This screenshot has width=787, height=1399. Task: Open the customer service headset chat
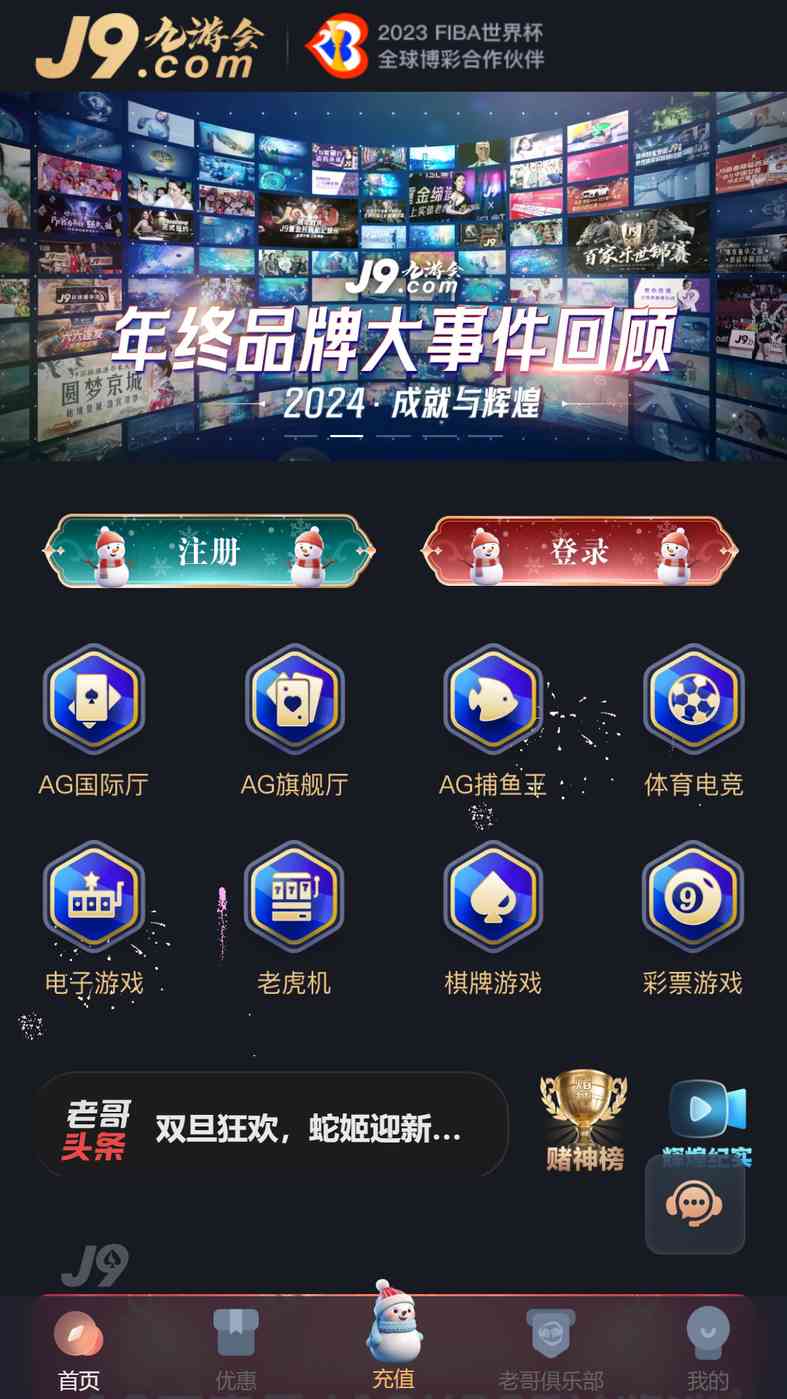(x=695, y=1204)
